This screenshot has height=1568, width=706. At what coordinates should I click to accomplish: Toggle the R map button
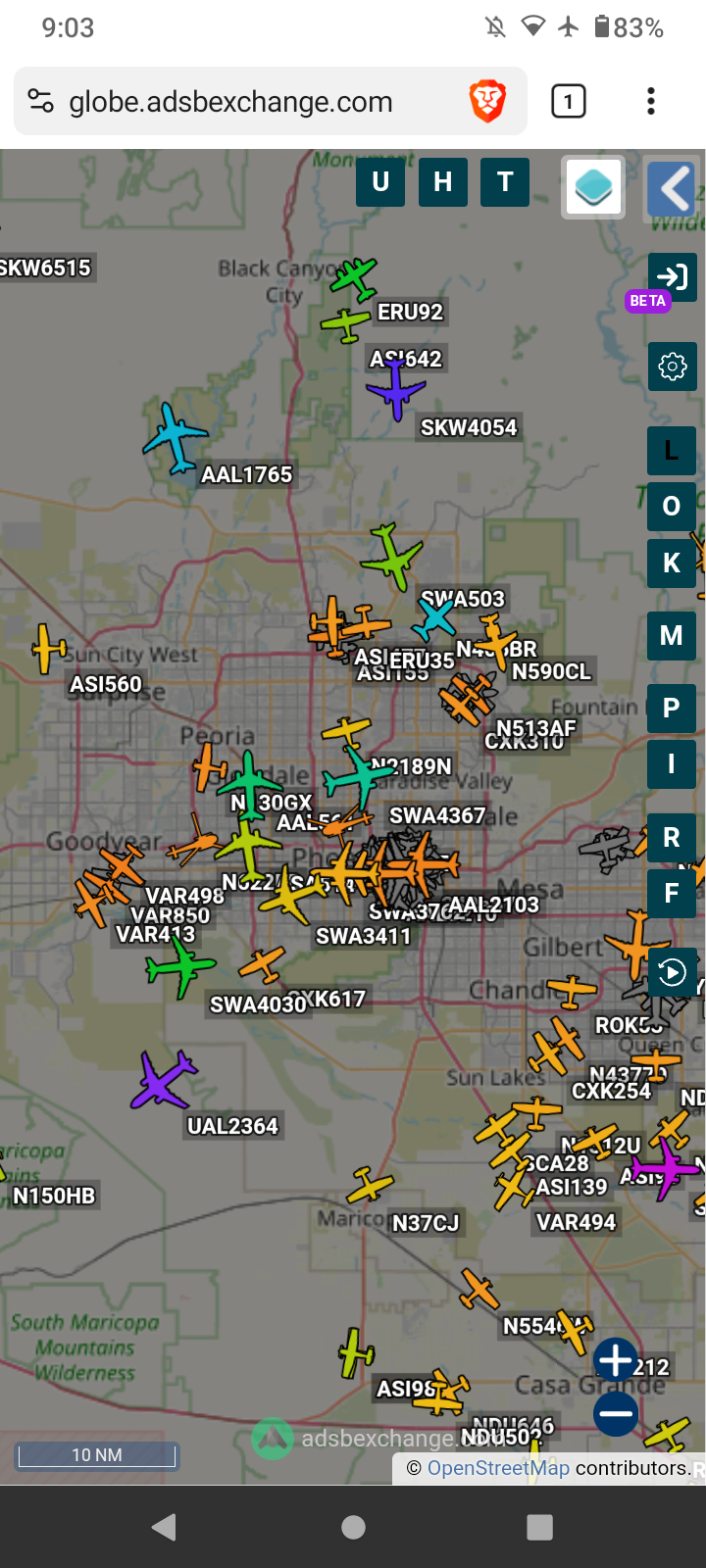click(x=672, y=838)
